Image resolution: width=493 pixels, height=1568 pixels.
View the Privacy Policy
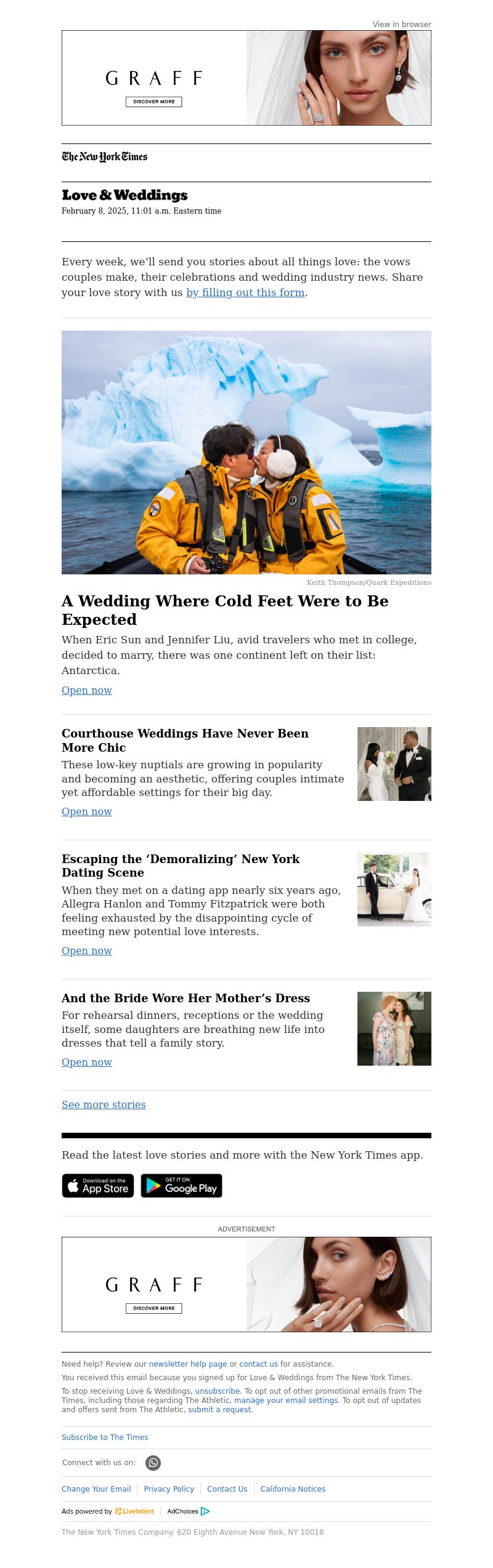point(169,1489)
